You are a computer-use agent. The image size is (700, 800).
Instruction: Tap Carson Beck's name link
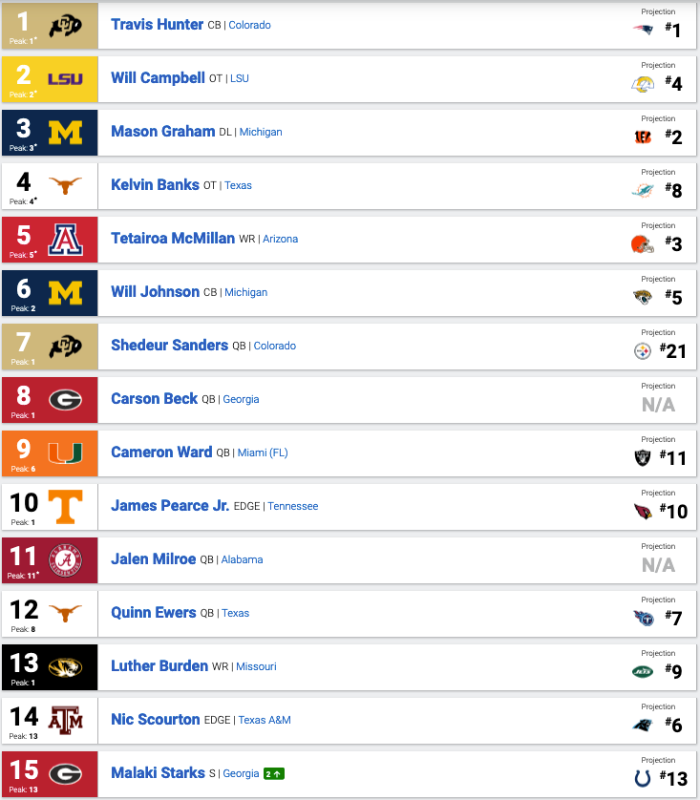point(154,399)
